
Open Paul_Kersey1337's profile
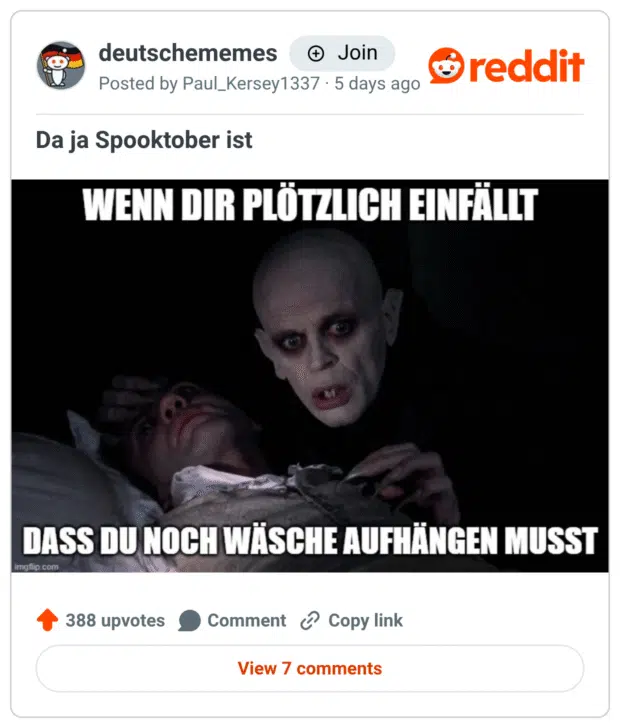pos(250,84)
